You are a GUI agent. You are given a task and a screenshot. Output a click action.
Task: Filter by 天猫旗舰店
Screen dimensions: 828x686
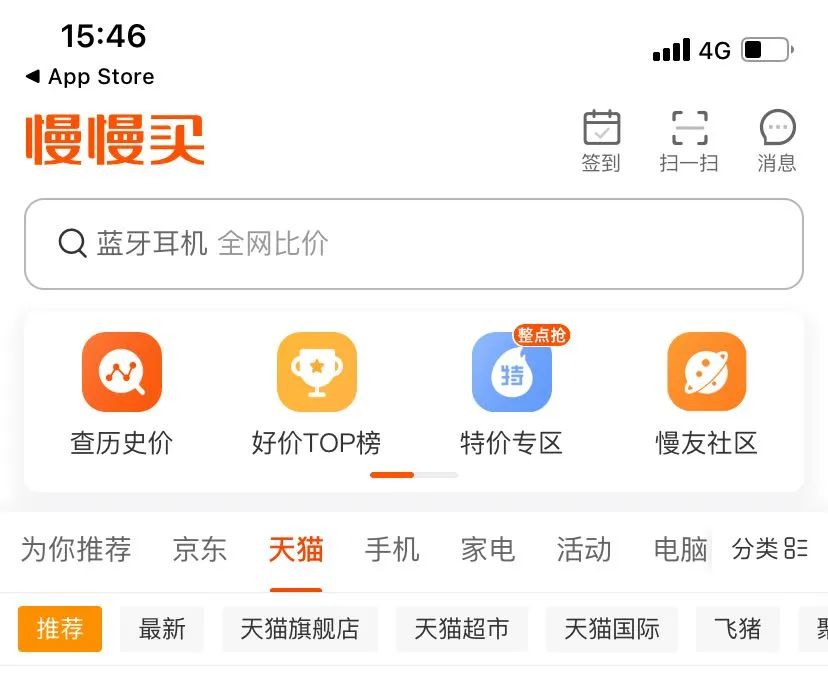click(300, 629)
